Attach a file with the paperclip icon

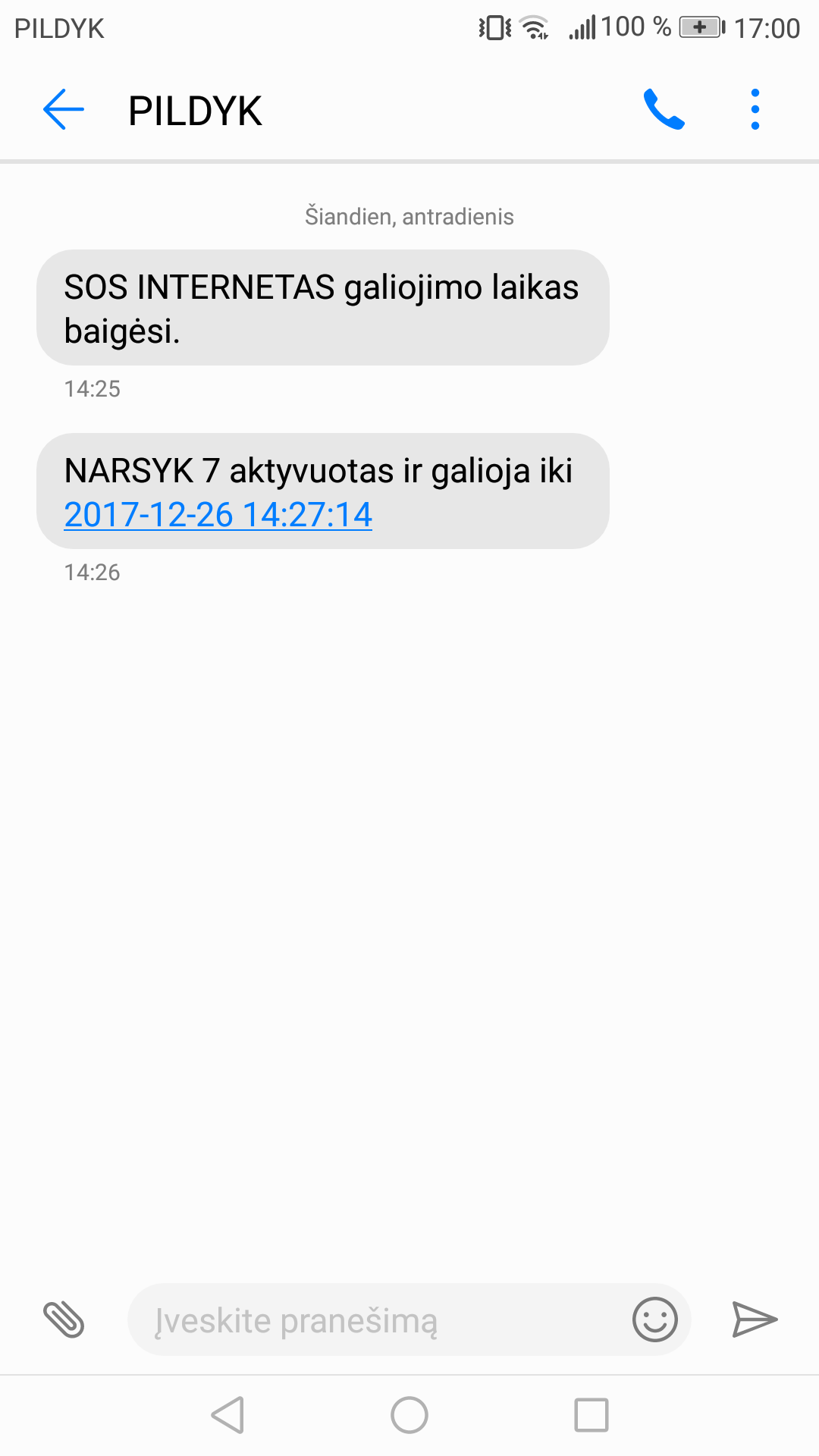(x=64, y=1319)
